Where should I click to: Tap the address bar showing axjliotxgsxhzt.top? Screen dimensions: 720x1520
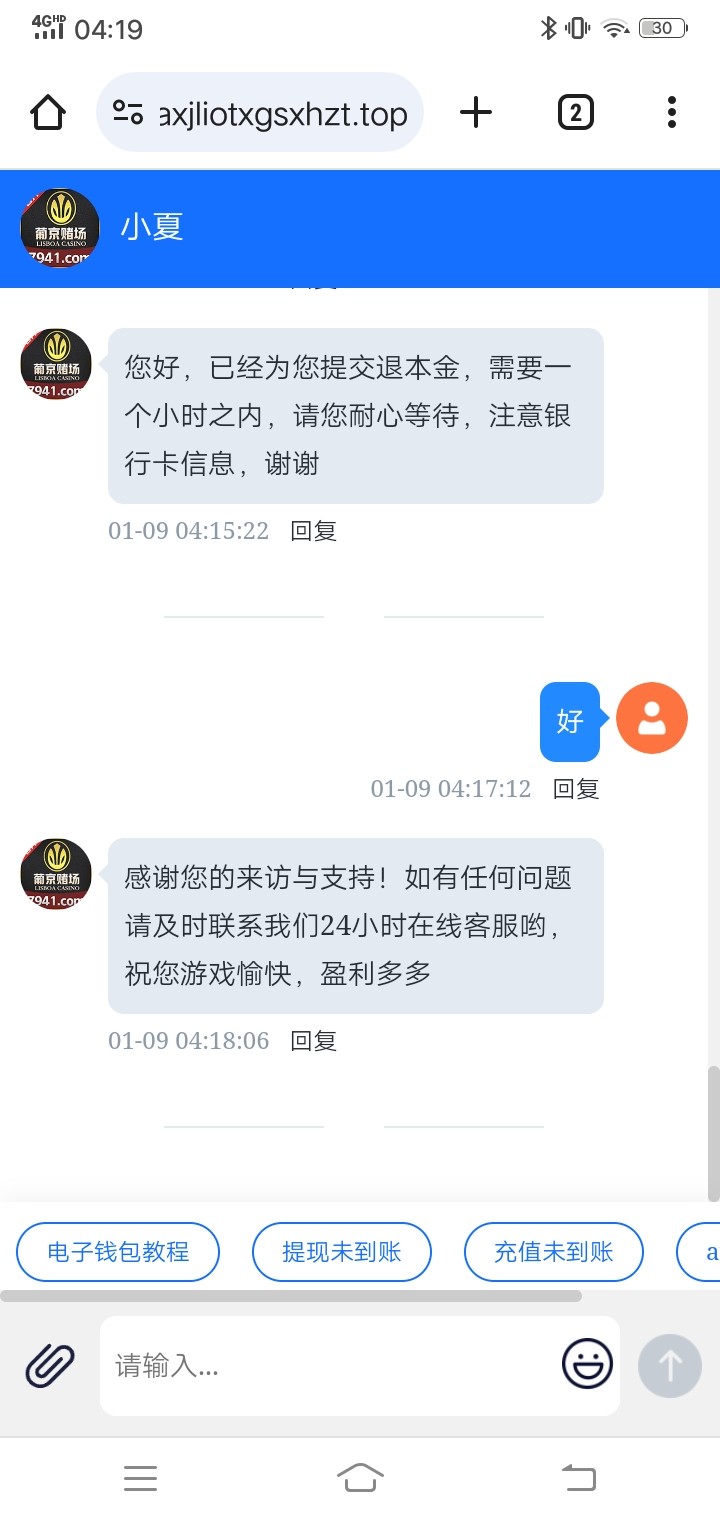(260, 112)
